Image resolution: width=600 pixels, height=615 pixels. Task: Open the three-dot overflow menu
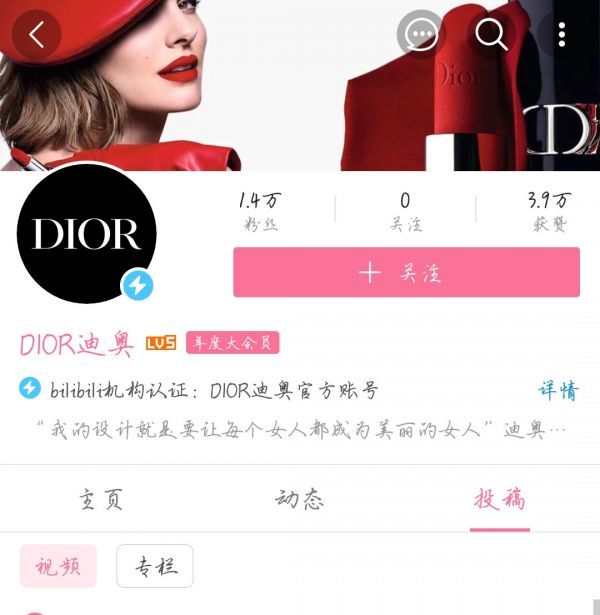562,35
